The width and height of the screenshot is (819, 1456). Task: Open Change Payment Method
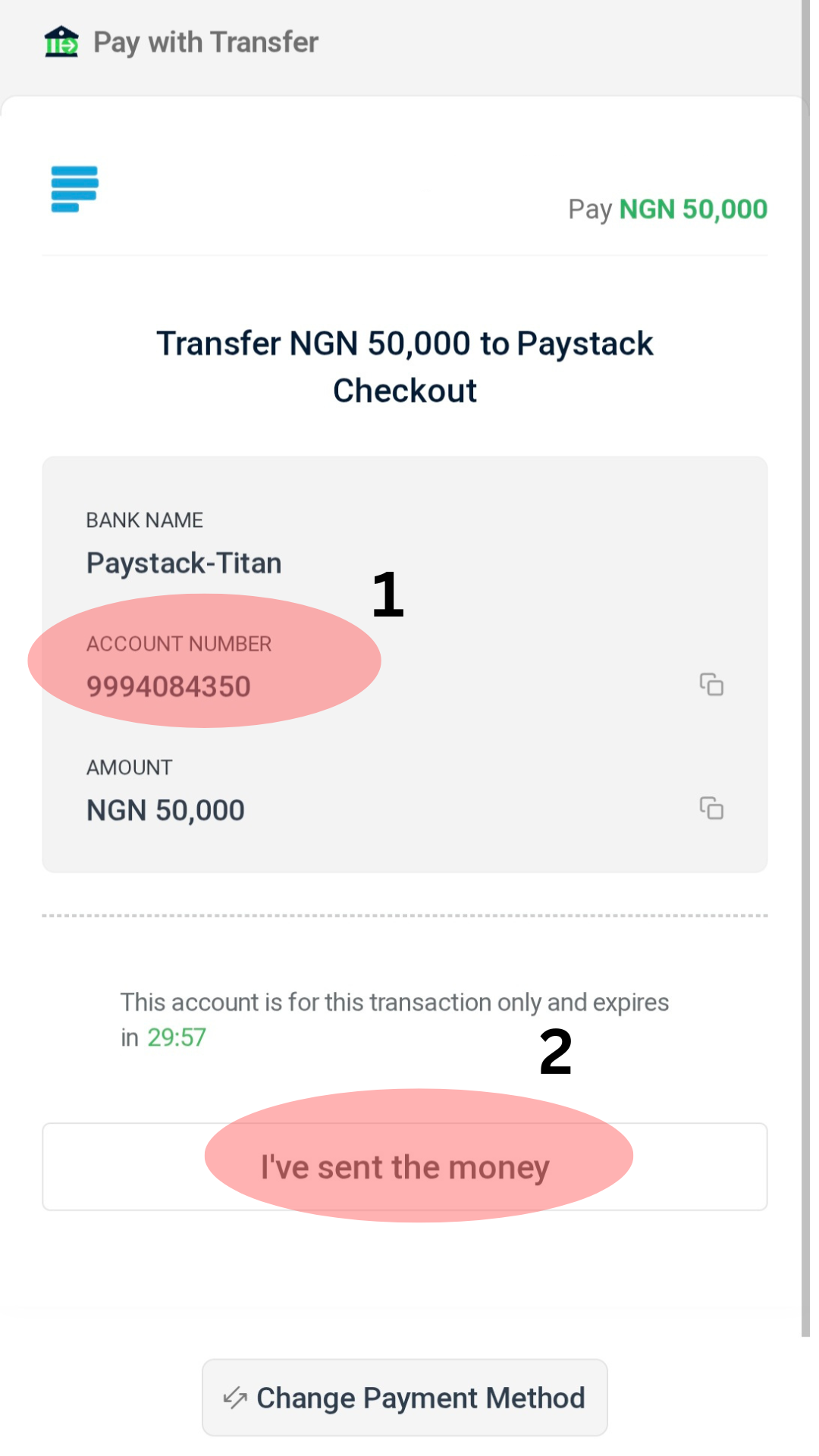[404, 1398]
